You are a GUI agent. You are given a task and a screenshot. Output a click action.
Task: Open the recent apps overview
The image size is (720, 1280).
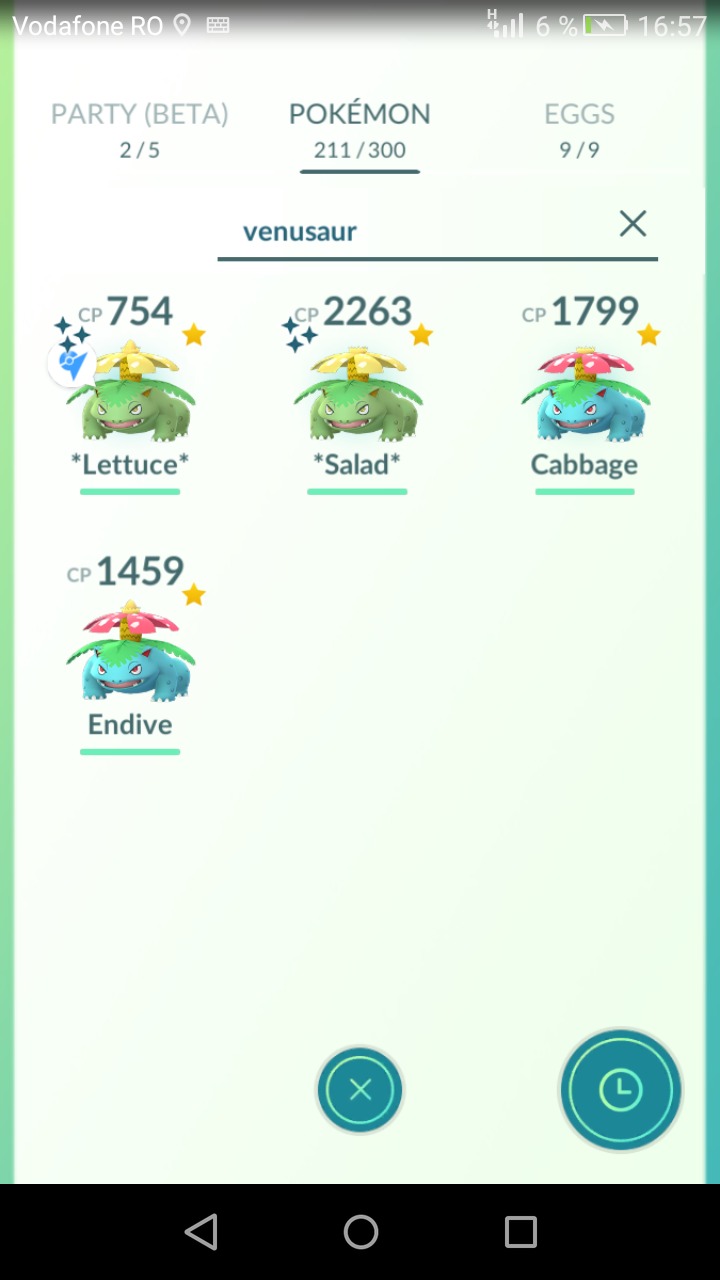tap(520, 1232)
